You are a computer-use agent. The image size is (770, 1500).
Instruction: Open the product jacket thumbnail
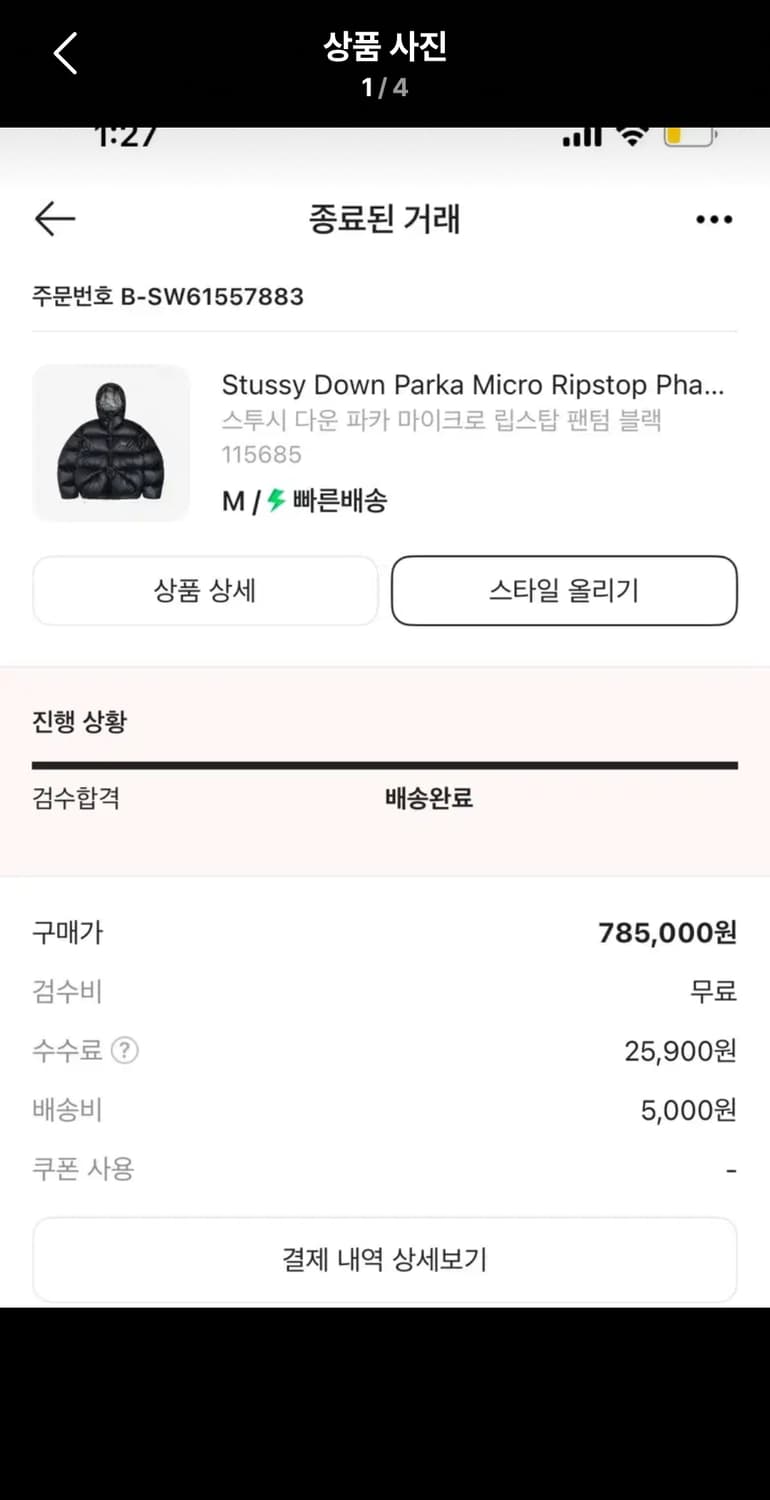click(111, 443)
